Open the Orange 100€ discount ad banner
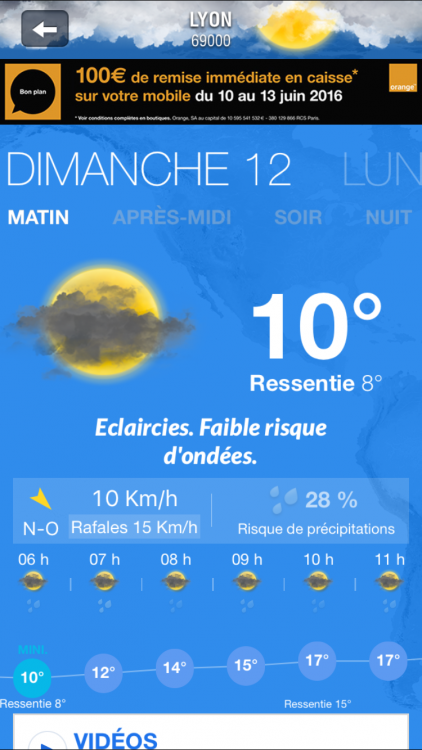Screen dimensions: 422x750 pos(211,92)
